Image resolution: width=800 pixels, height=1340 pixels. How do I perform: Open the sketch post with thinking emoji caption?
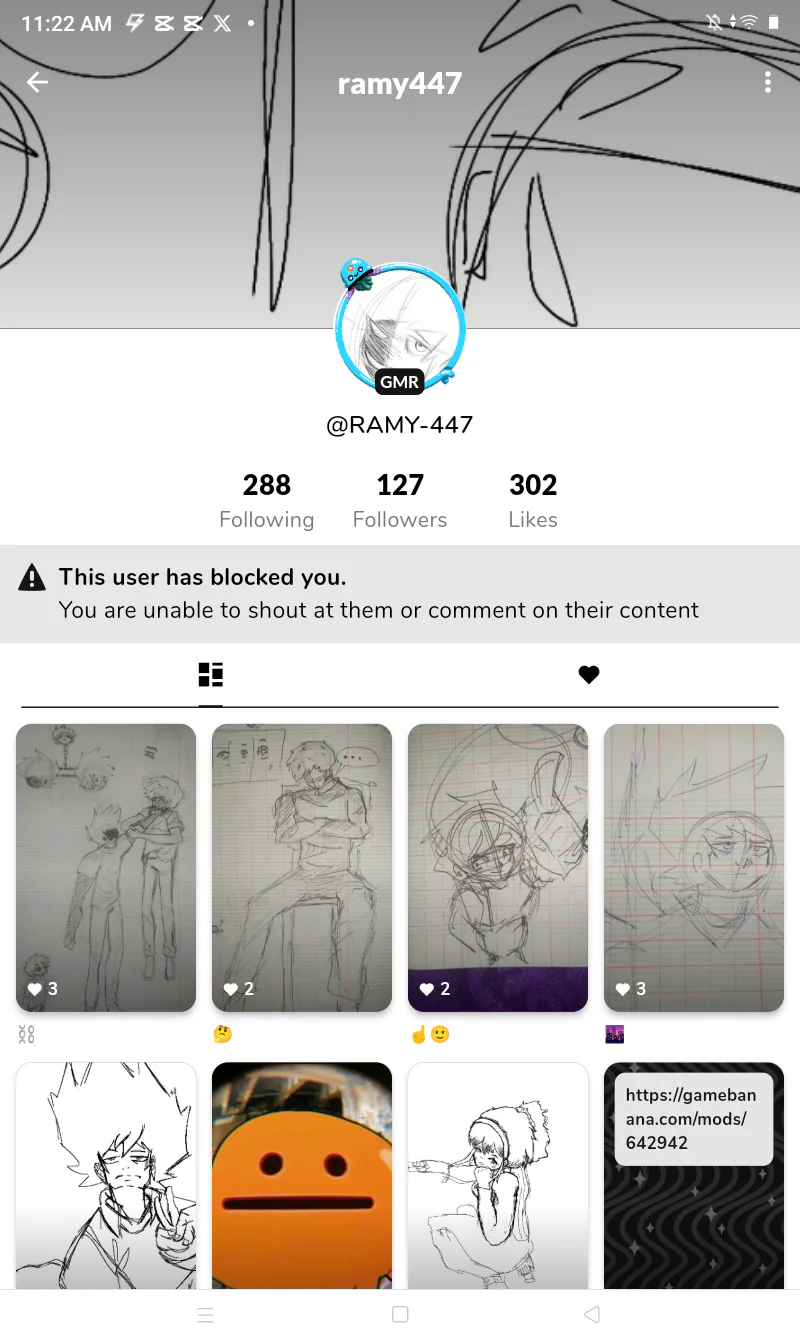302,868
